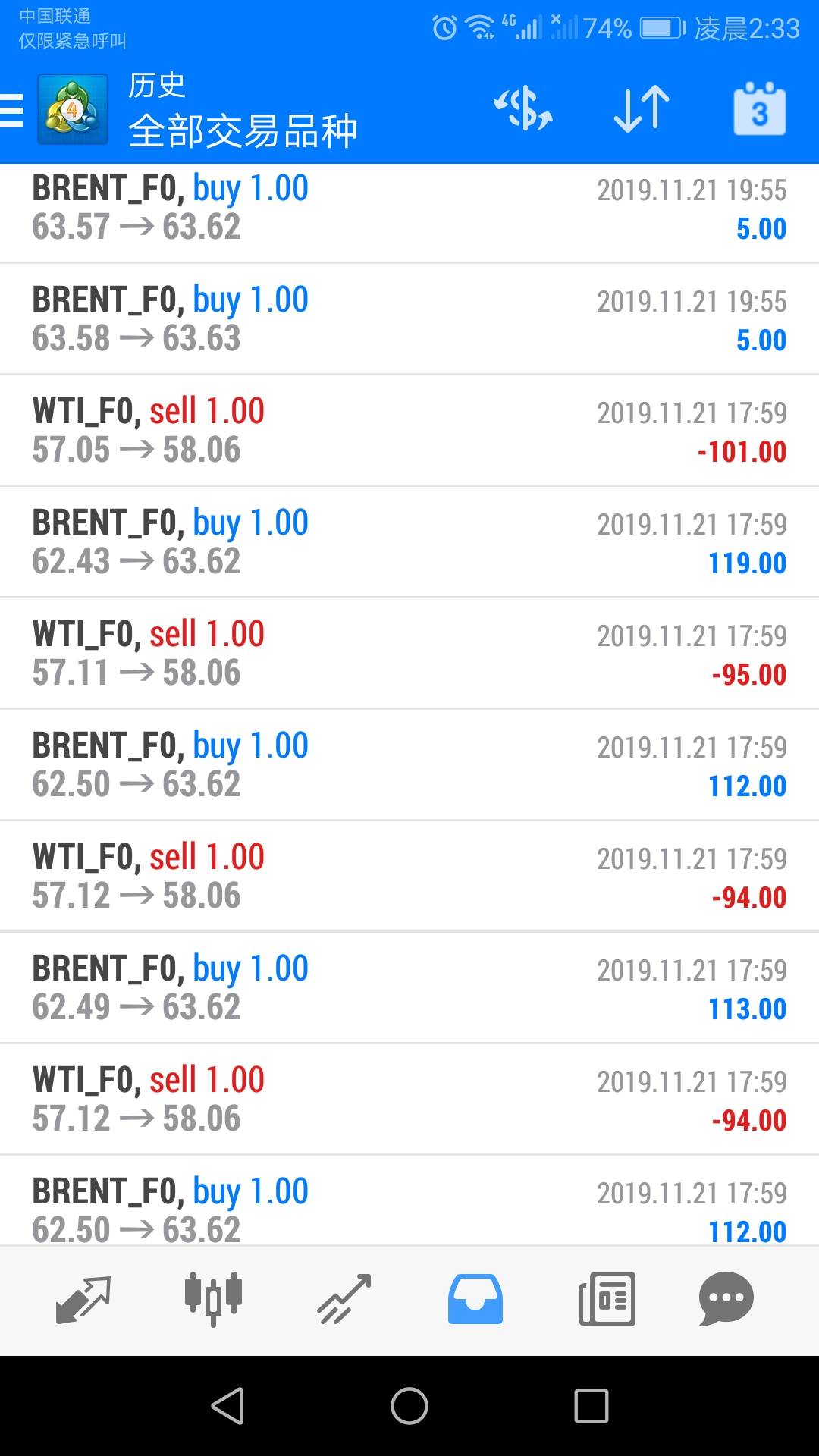Open the BRENT_F0 trade from 63.57 to 63.62
This screenshot has height=1456, width=819.
(409, 208)
